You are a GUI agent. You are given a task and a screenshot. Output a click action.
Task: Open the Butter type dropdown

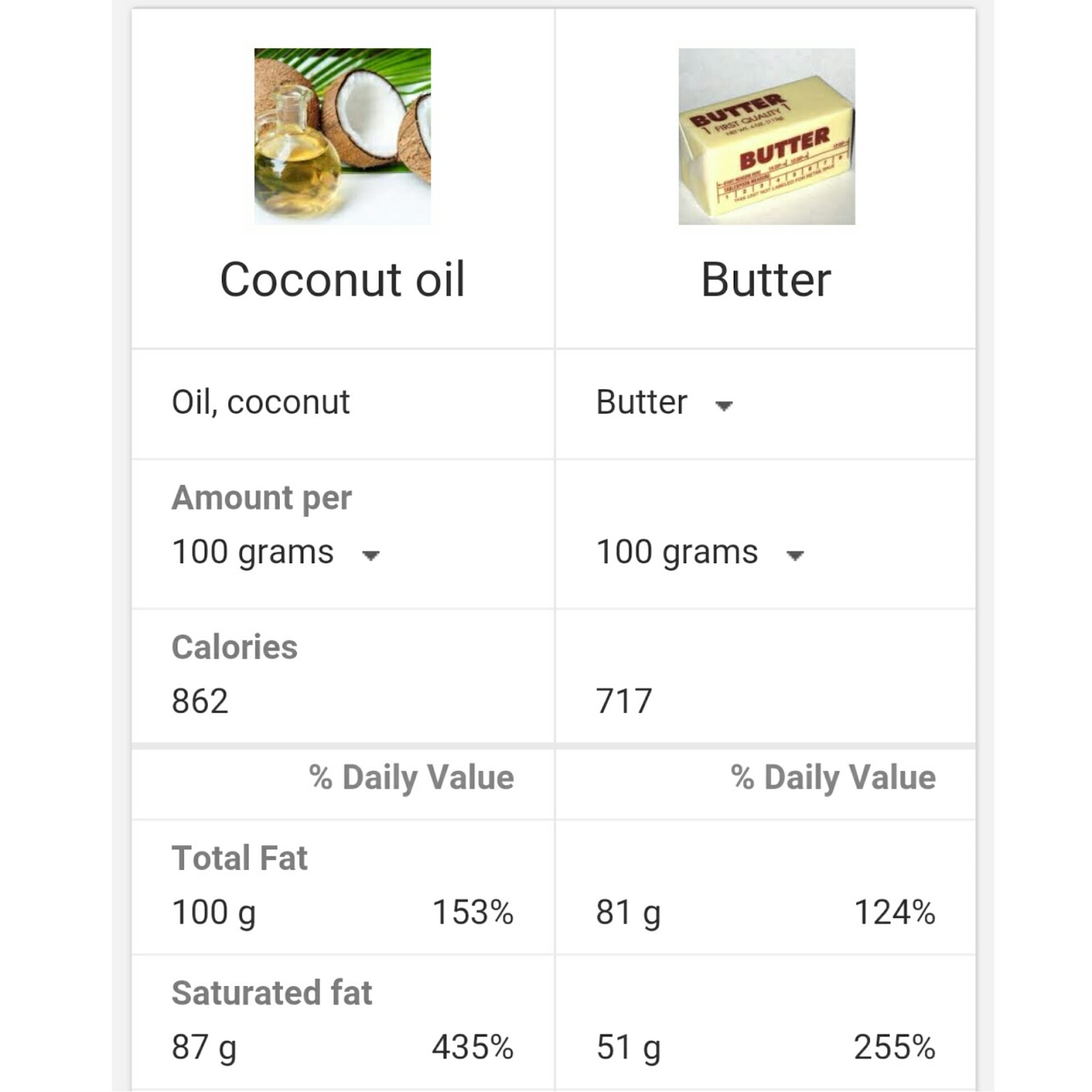[x=723, y=405]
